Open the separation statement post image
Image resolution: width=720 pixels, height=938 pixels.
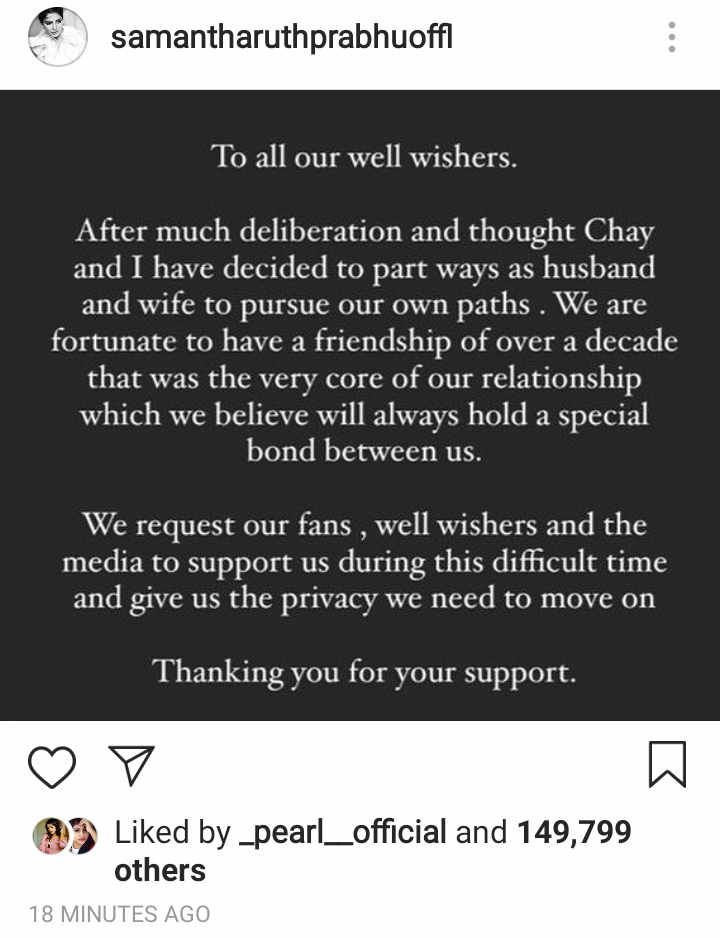coord(360,405)
